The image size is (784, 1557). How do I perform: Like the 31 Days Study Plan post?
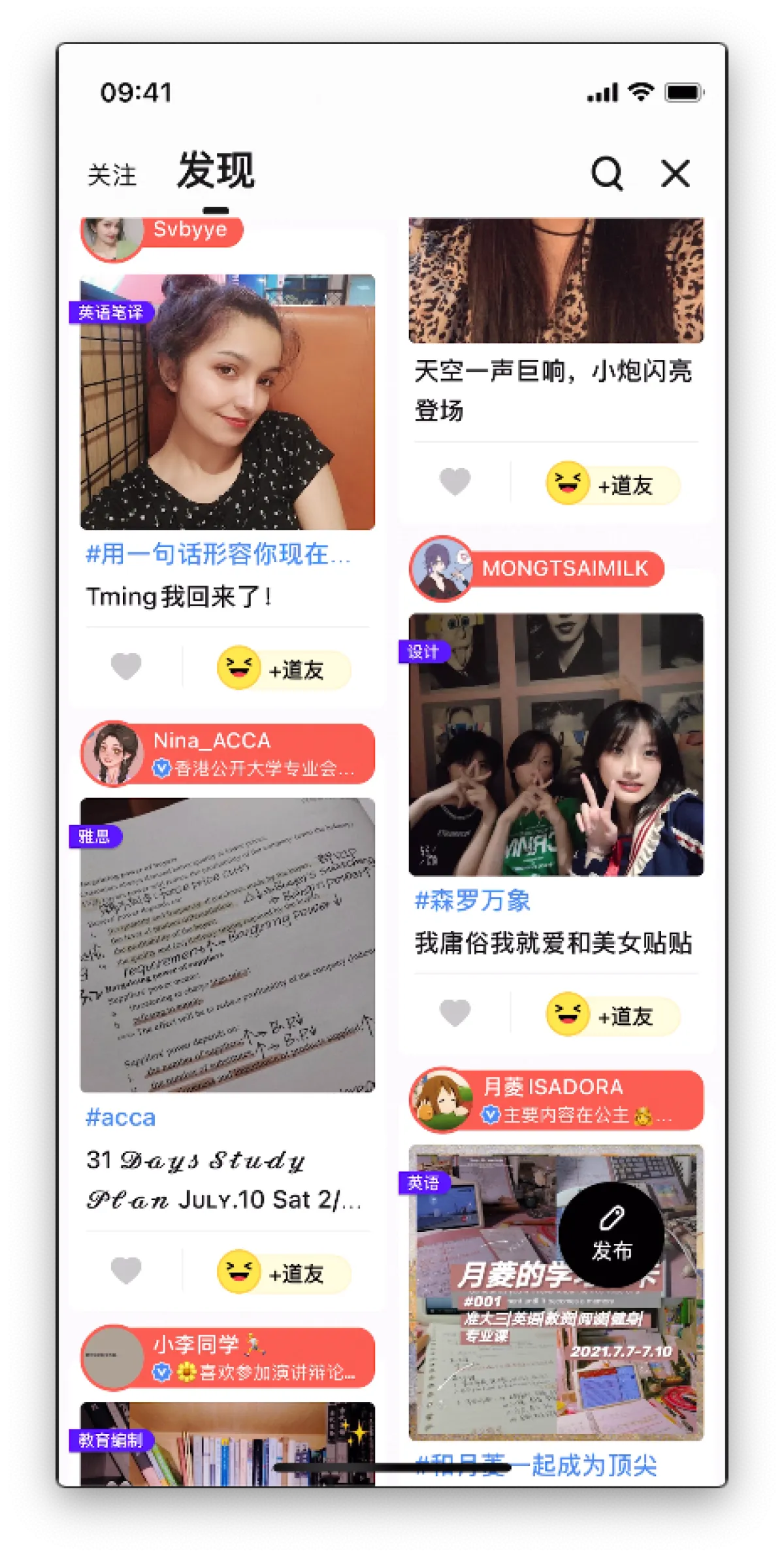pos(126,1271)
